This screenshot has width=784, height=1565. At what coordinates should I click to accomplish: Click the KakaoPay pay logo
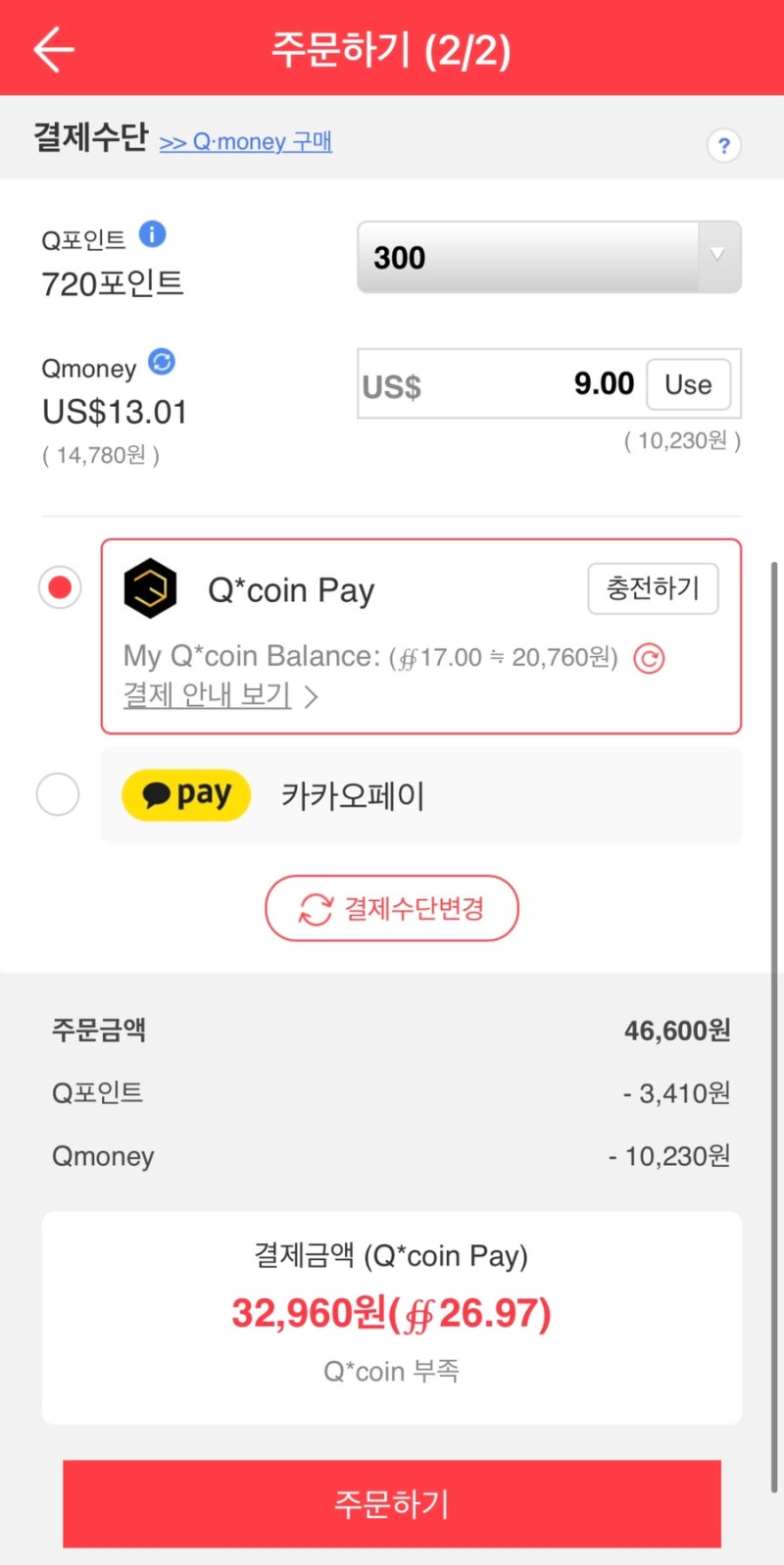pyautogui.click(x=186, y=795)
